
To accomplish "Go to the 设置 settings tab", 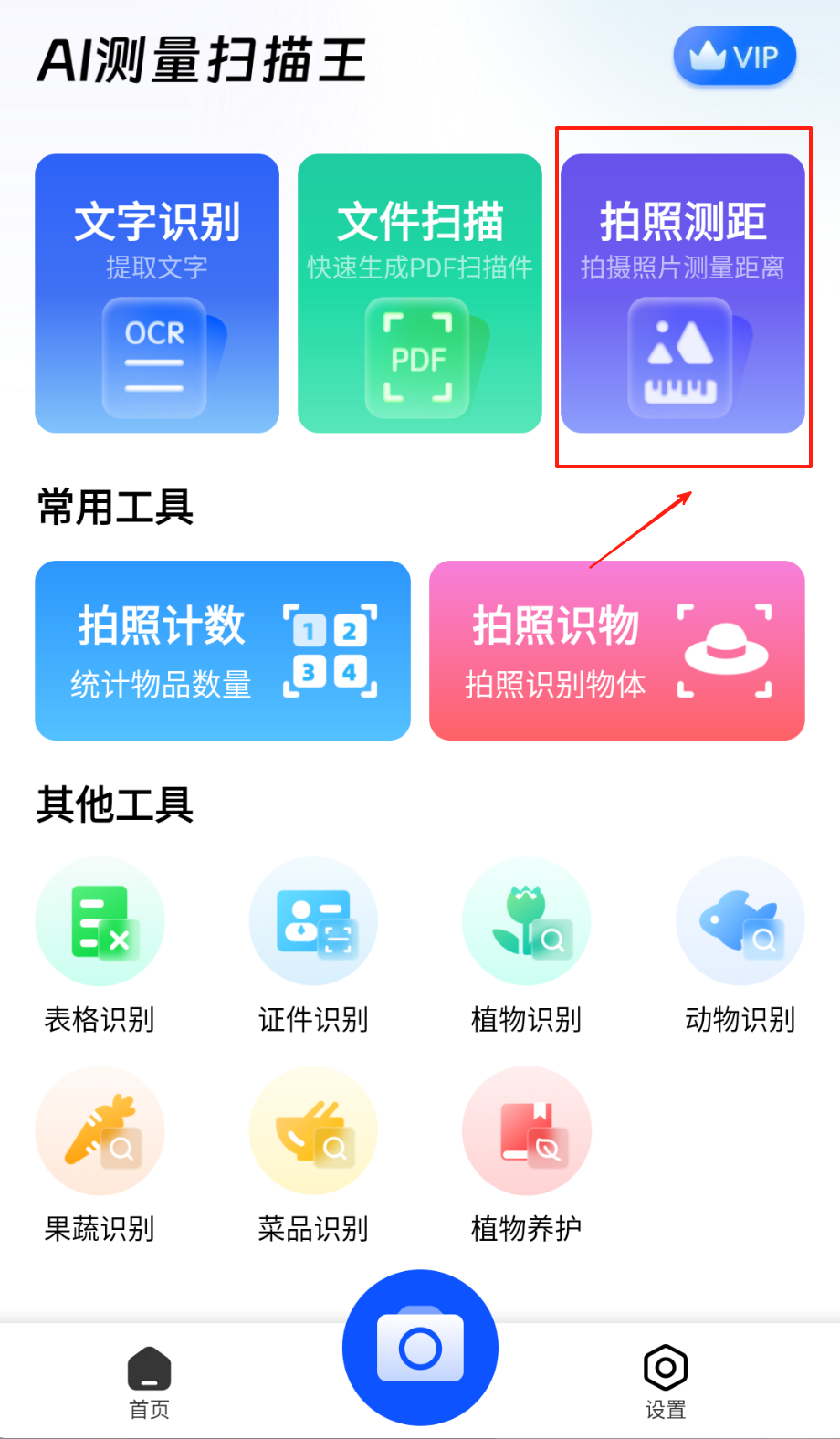I will [x=666, y=1382].
